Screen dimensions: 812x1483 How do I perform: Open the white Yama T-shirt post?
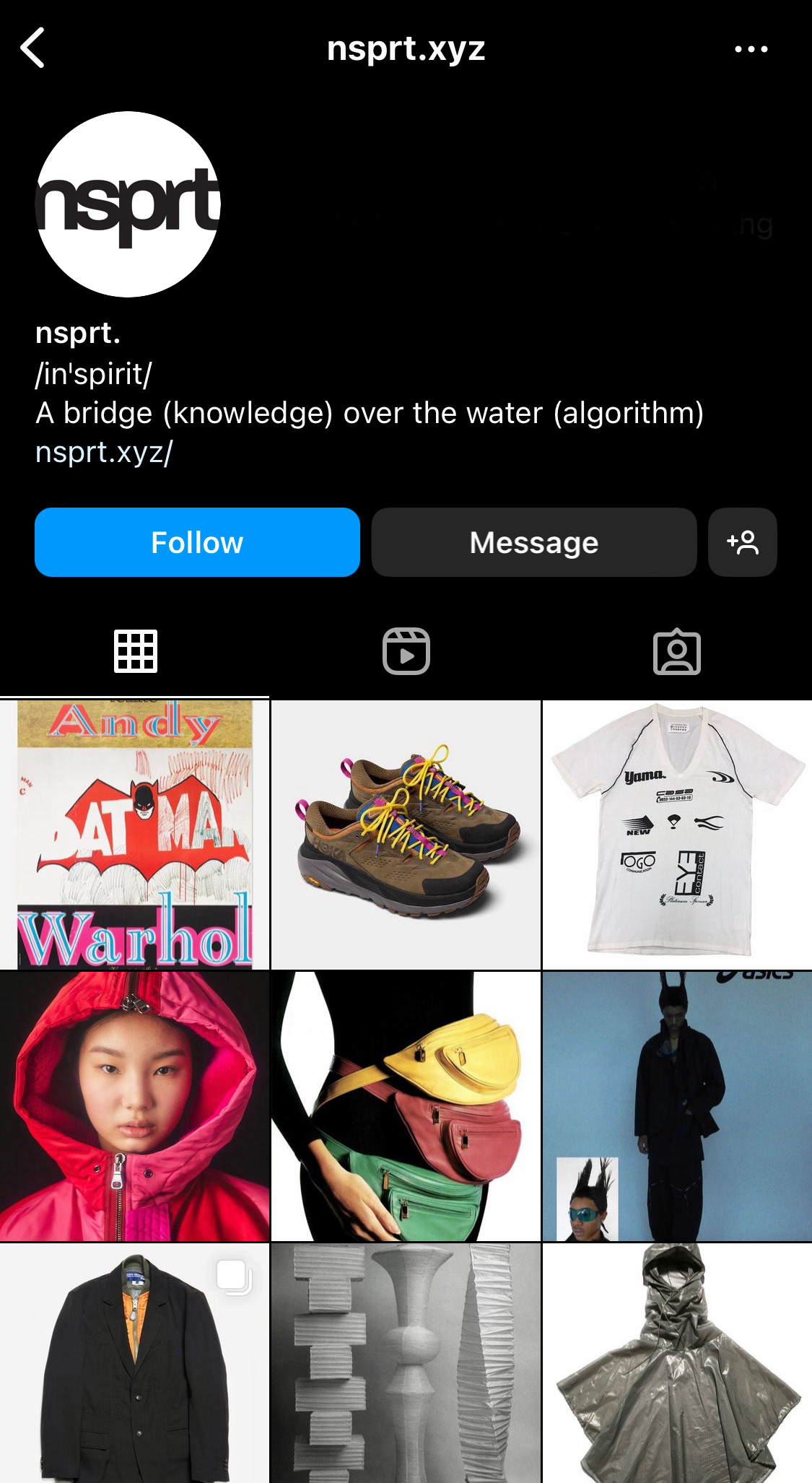tap(677, 834)
